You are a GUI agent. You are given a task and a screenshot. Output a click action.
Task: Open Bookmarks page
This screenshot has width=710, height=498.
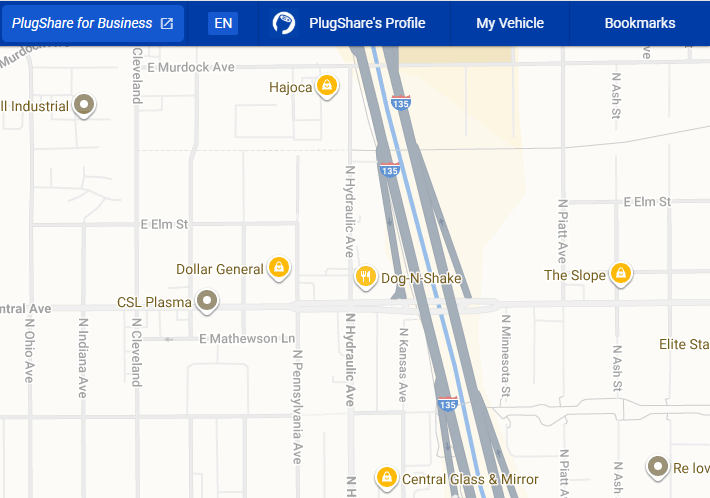click(639, 23)
